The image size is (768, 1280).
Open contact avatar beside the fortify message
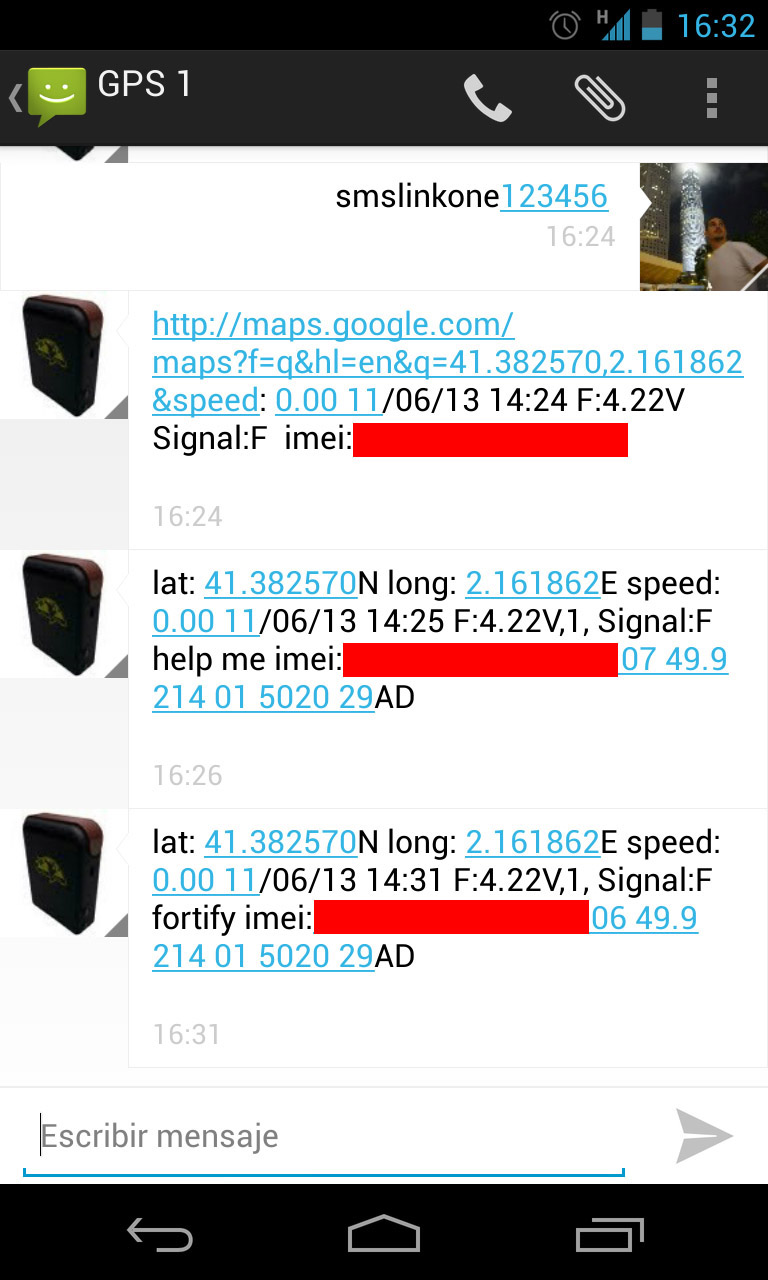click(64, 873)
